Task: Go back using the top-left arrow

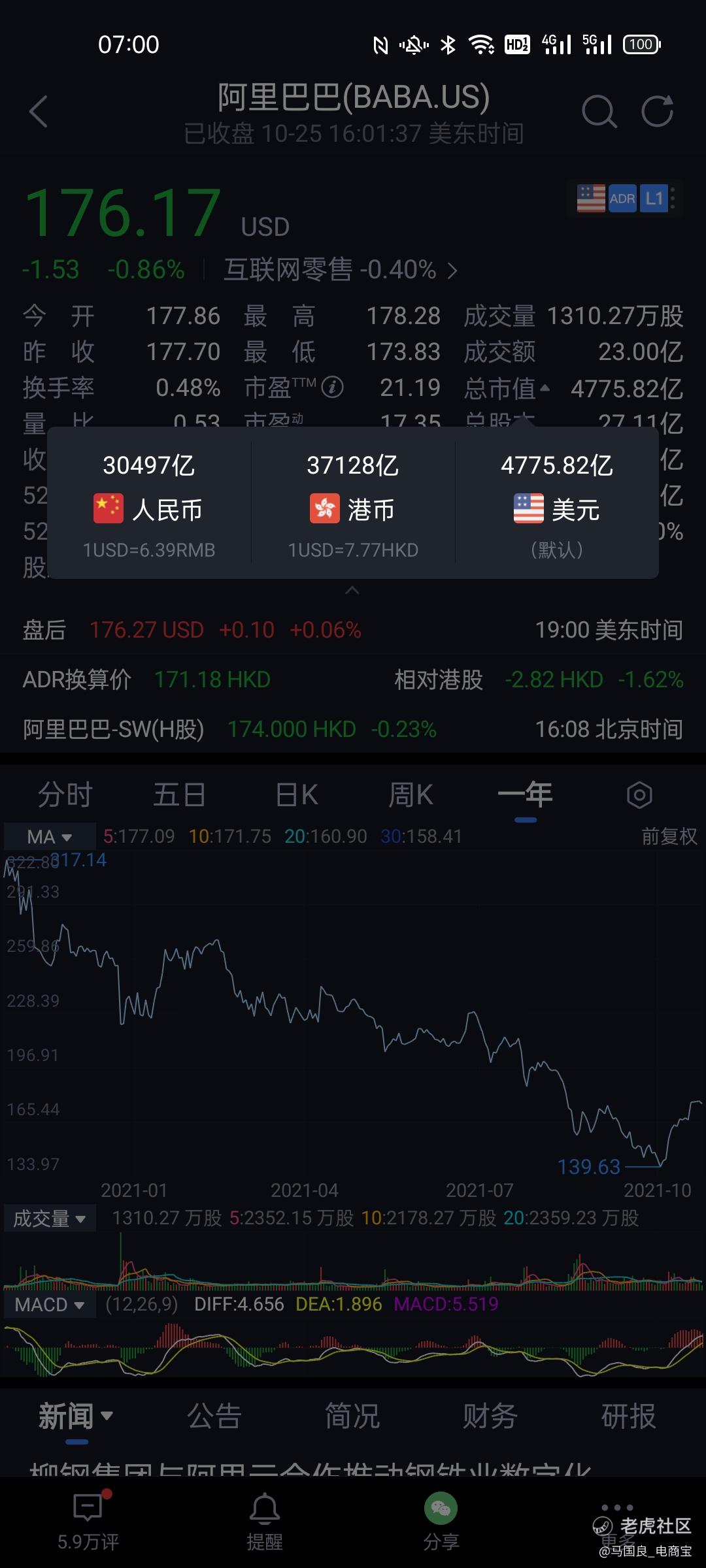Action: click(39, 112)
